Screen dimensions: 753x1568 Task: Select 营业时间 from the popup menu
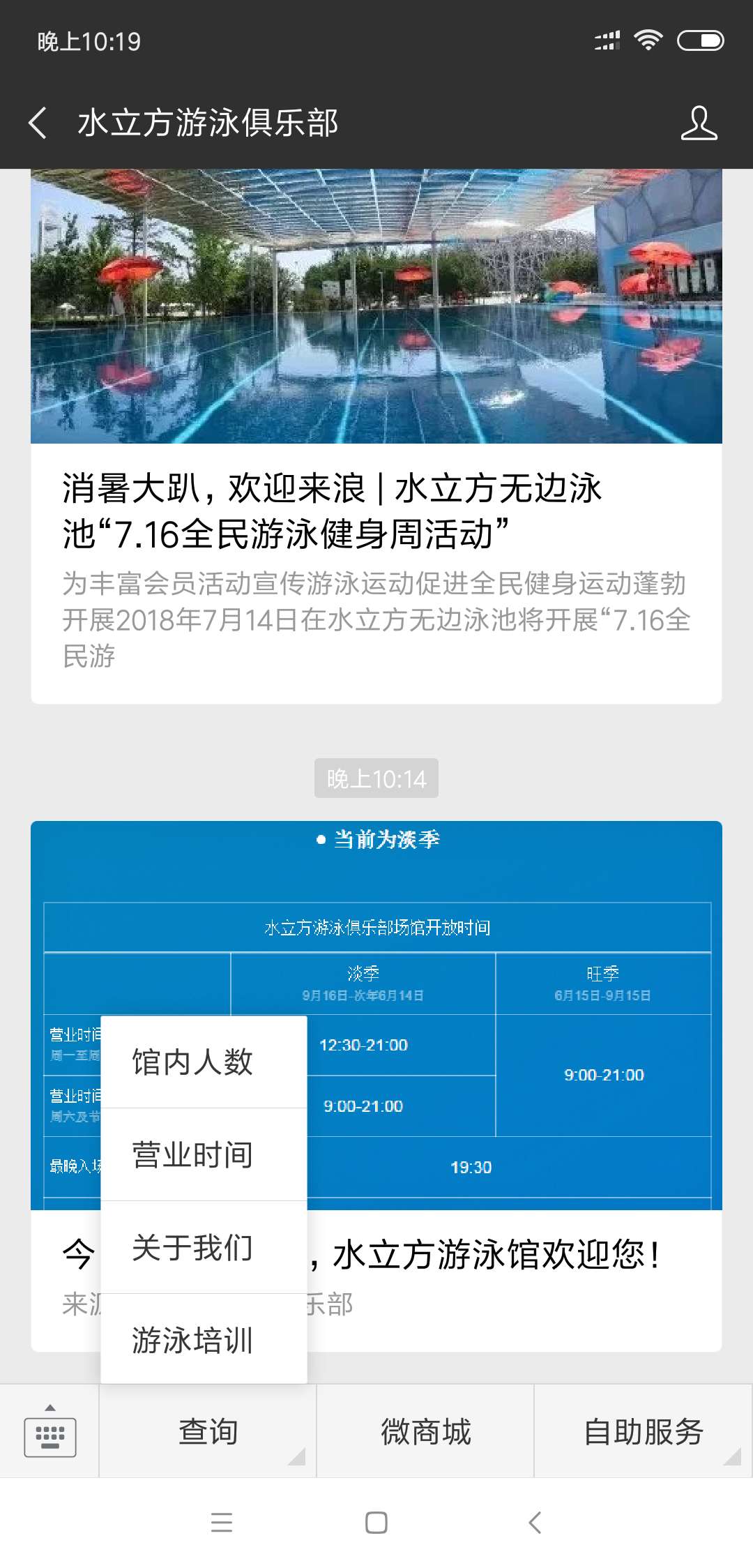(x=192, y=1155)
